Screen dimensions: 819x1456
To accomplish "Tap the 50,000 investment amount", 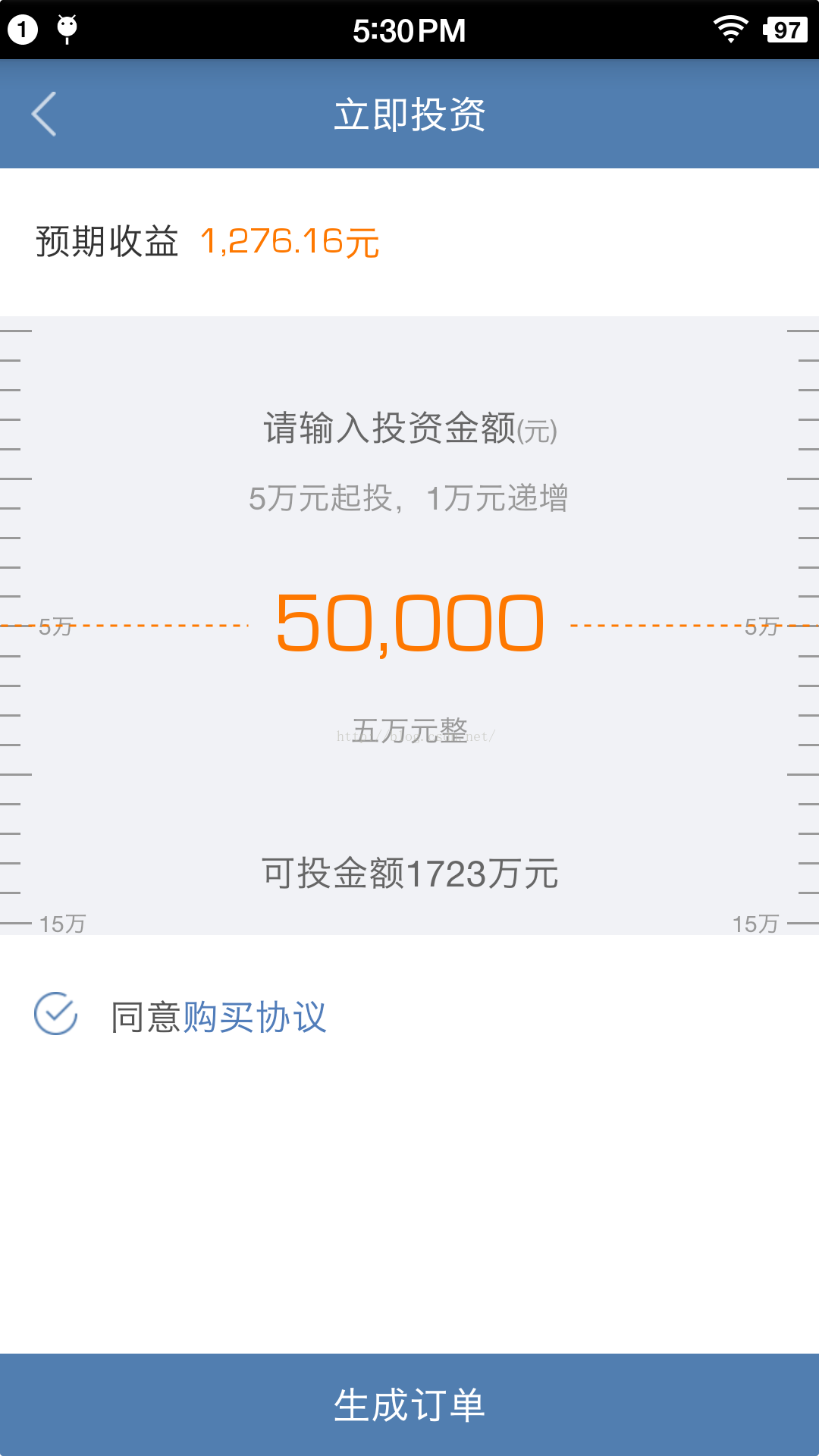I will 409,623.
